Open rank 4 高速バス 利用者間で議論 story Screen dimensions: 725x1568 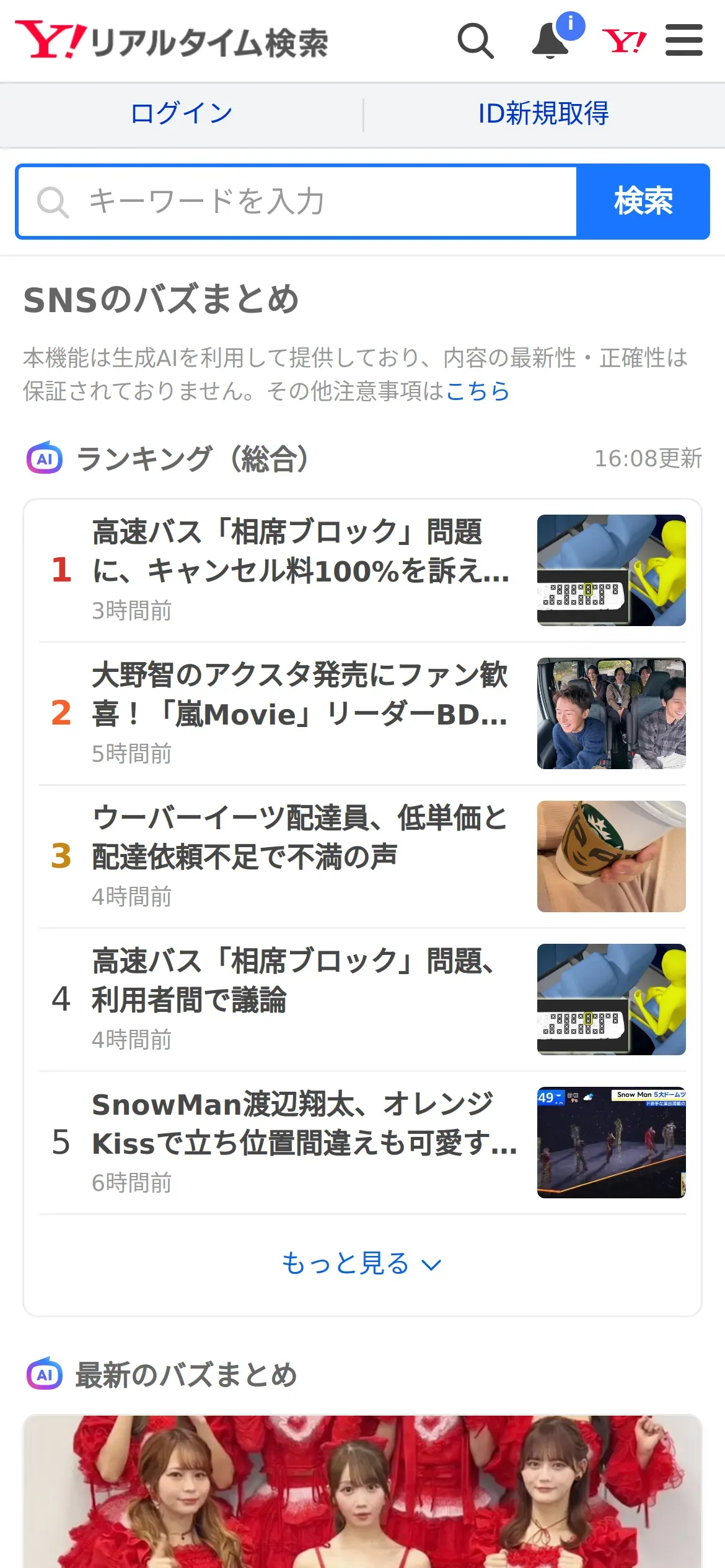tap(362, 1000)
